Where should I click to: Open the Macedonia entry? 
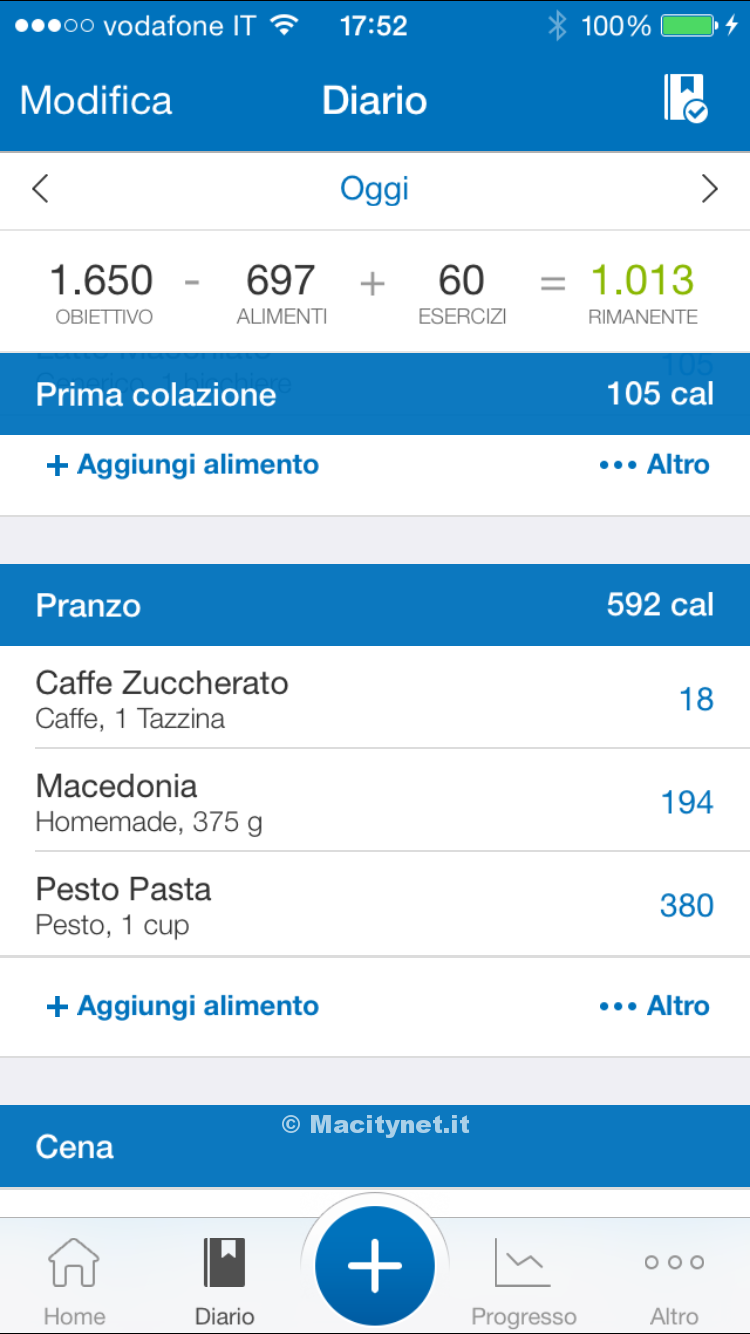pyautogui.click(x=375, y=802)
